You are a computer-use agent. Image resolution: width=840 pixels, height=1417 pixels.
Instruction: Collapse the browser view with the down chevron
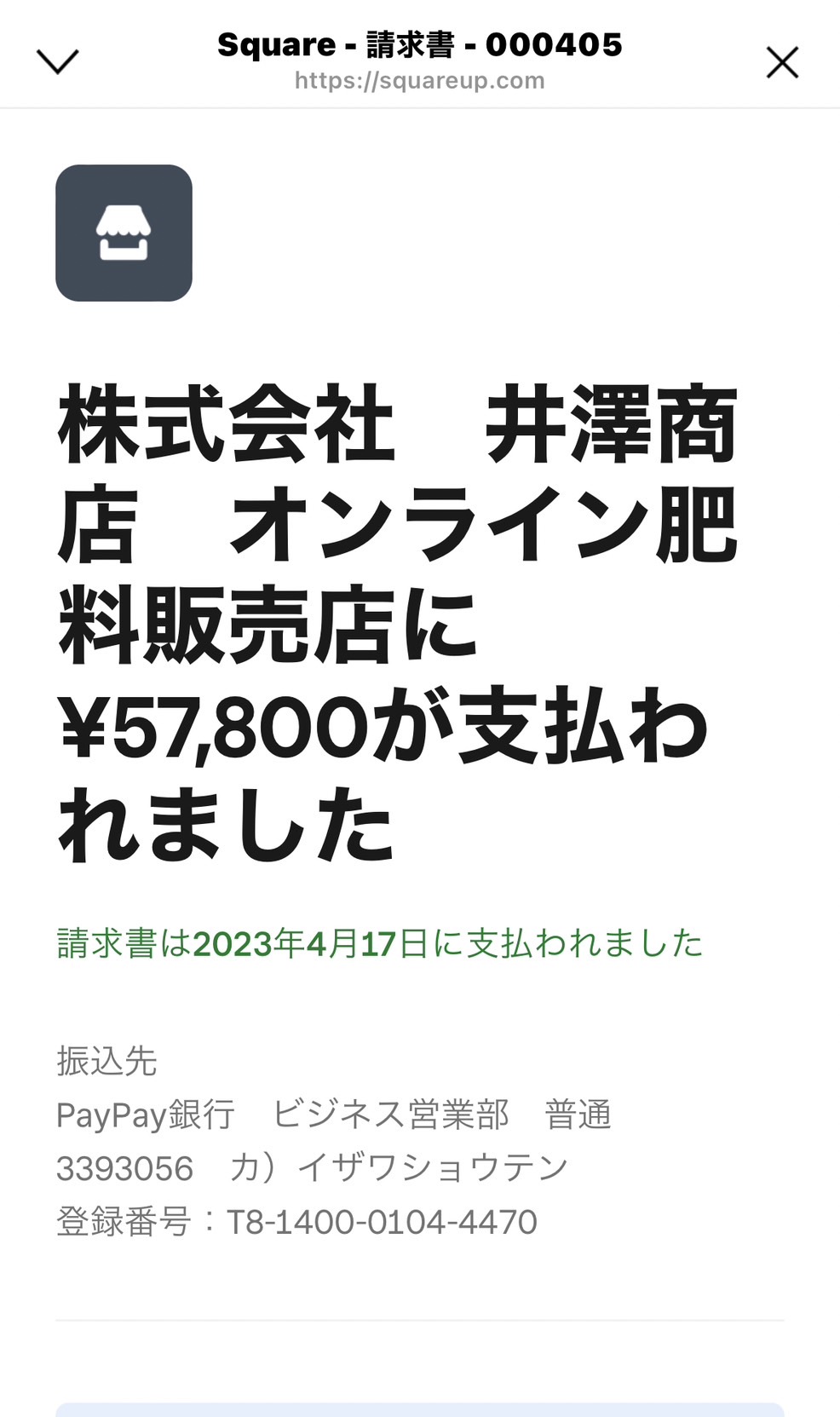(x=58, y=62)
